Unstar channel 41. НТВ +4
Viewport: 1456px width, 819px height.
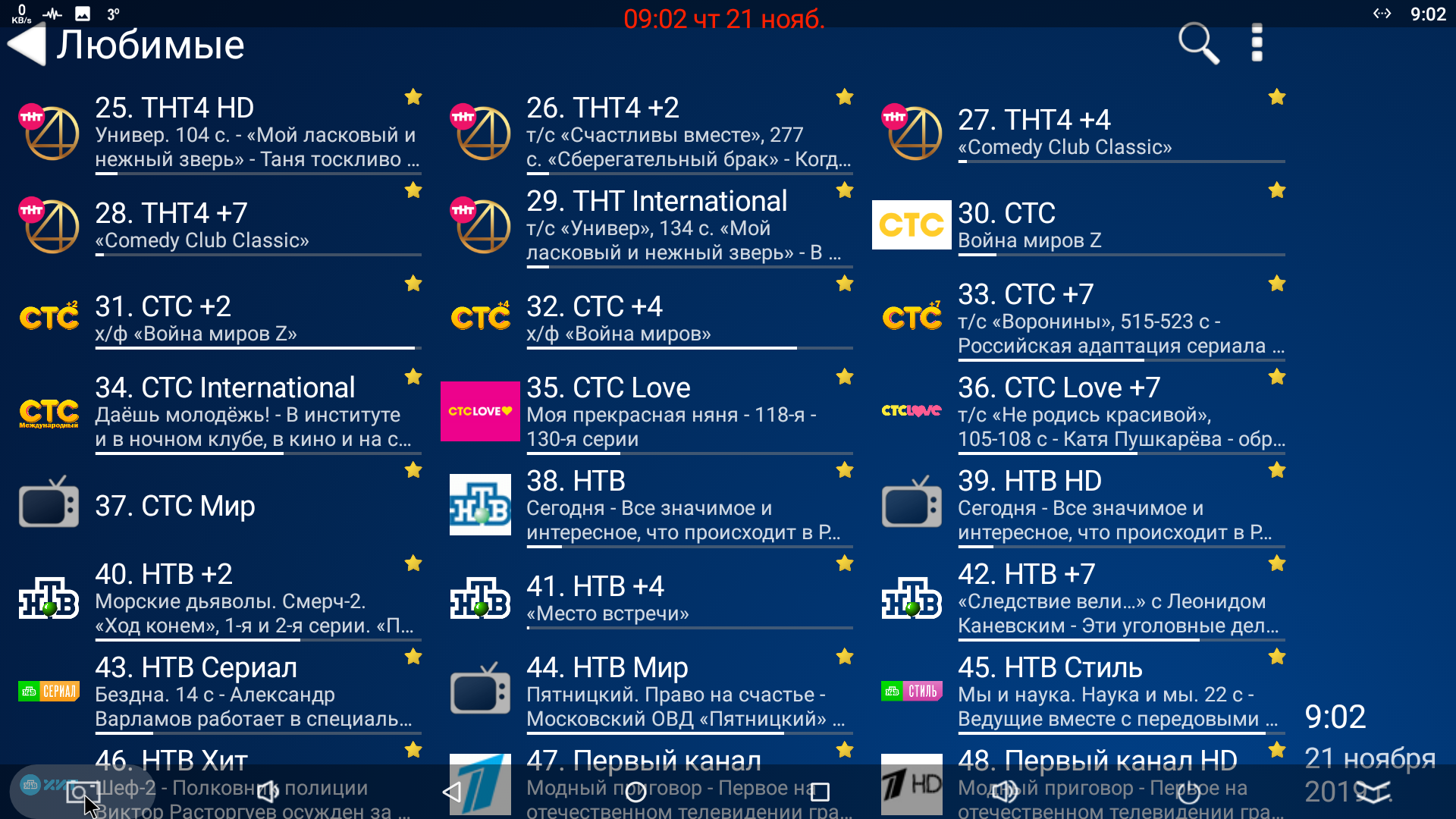point(845,563)
